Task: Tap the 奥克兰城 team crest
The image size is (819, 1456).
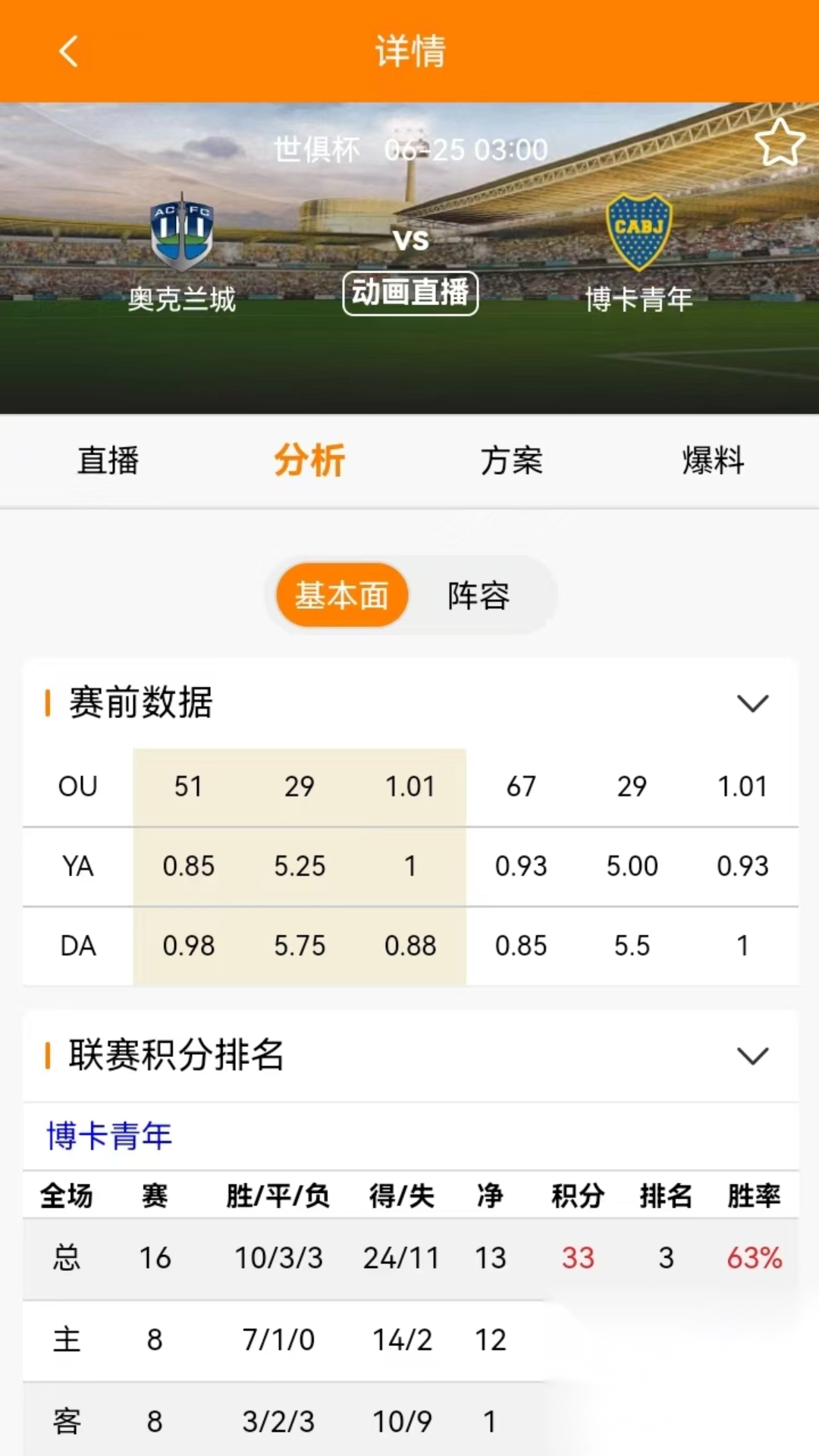Action: coord(182,231)
